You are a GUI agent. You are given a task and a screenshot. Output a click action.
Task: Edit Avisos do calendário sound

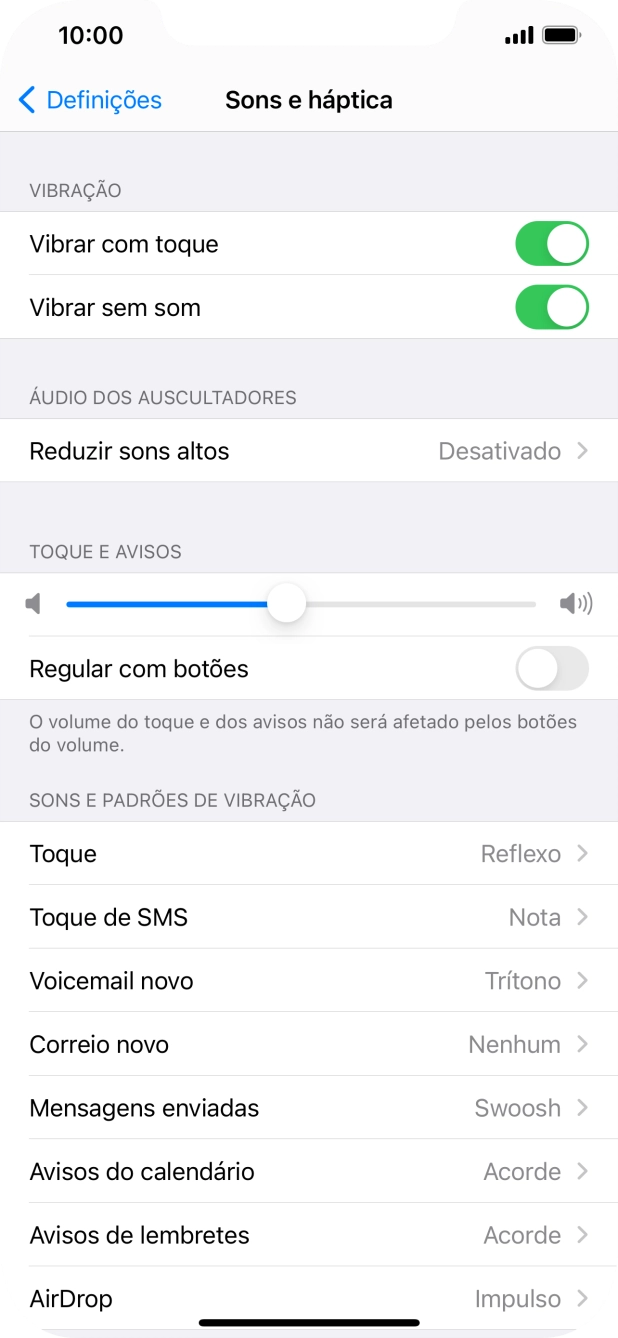click(x=309, y=1172)
